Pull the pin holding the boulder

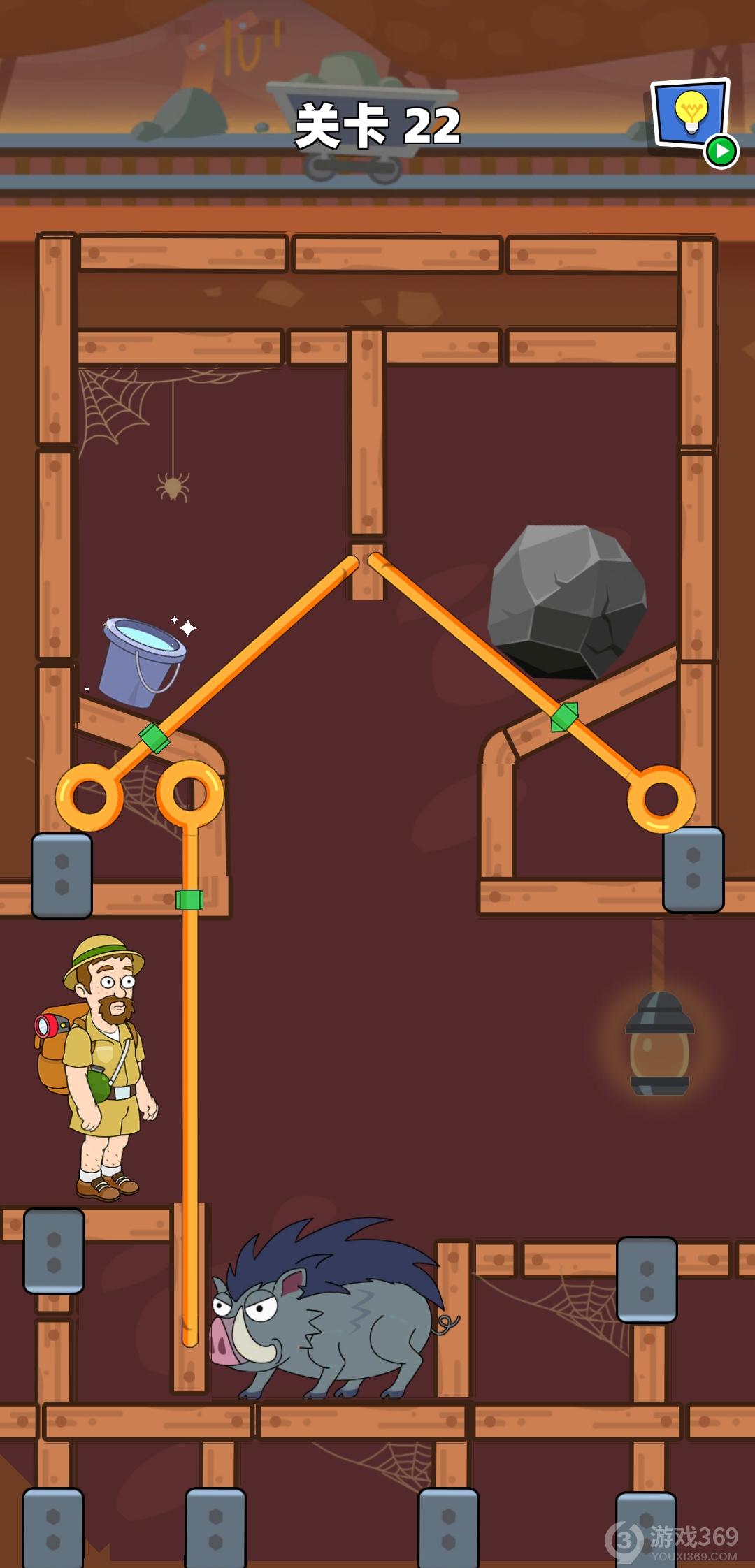click(661, 799)
